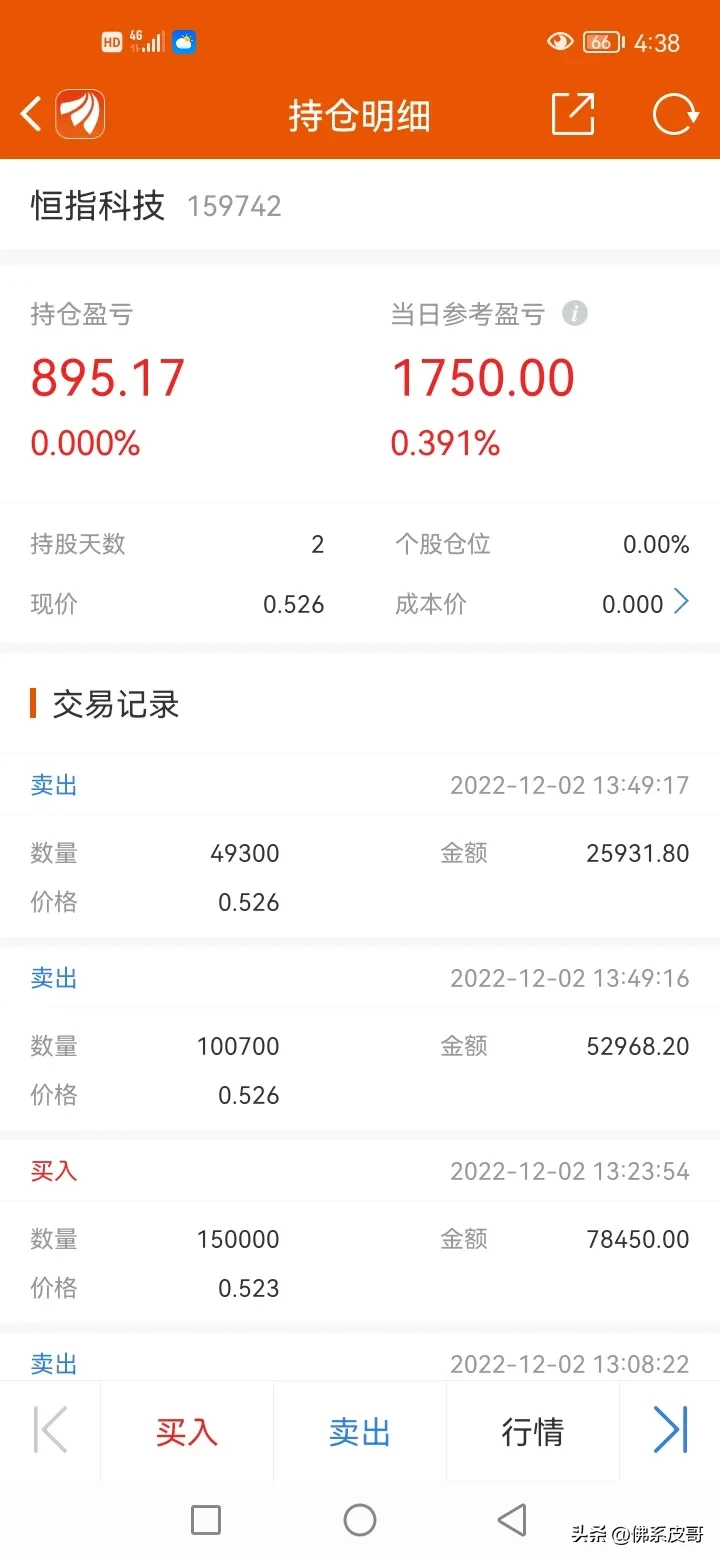Open info about 当日参考盈亏
The height and width of the screenshot is (1560, 720).
pyautogui.click(x=574, y=314)
